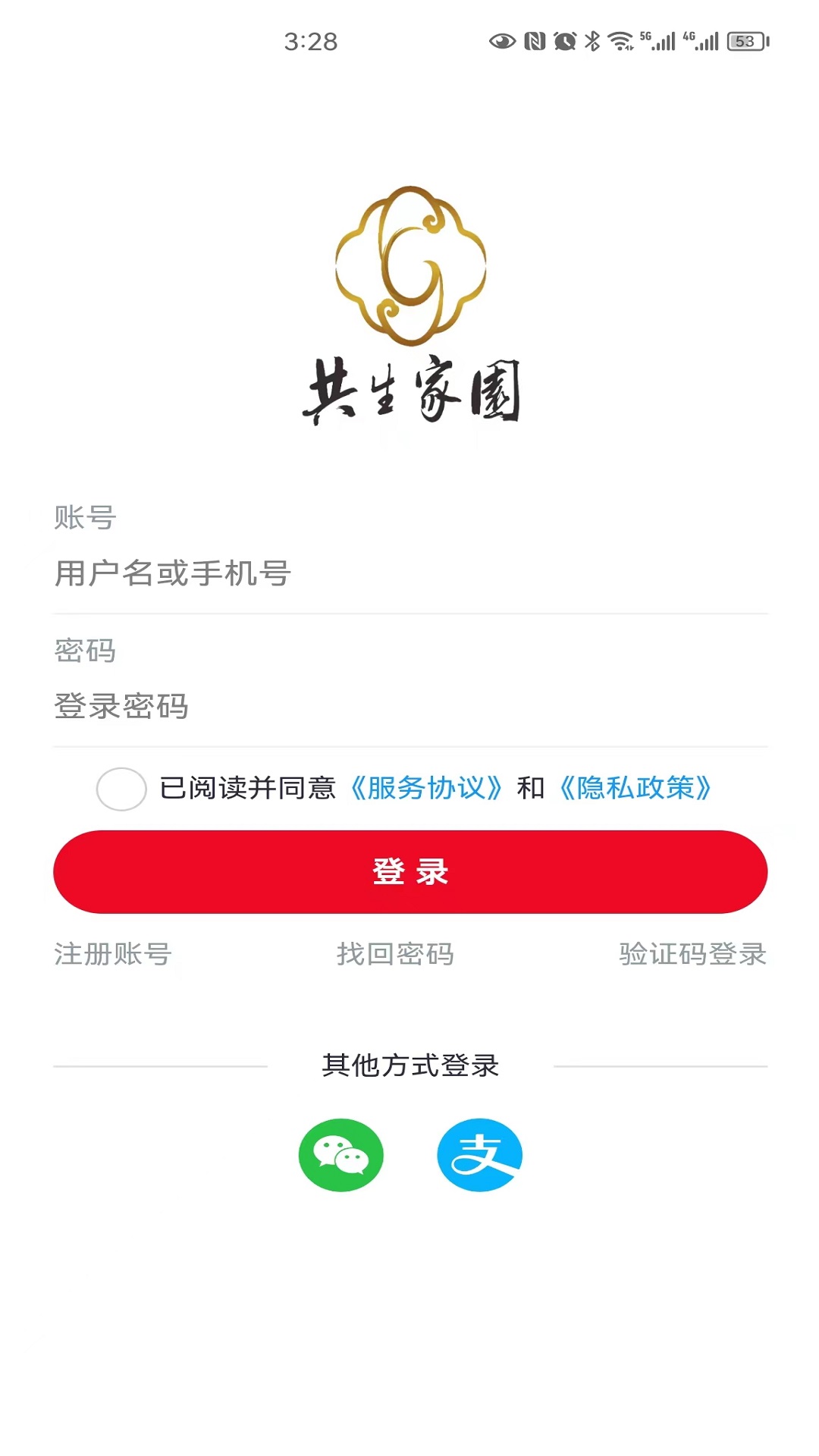Tap the red 登录 button
Viewport: 819px width, 1456px height.
pyautogui.click(x=409, y=872)
